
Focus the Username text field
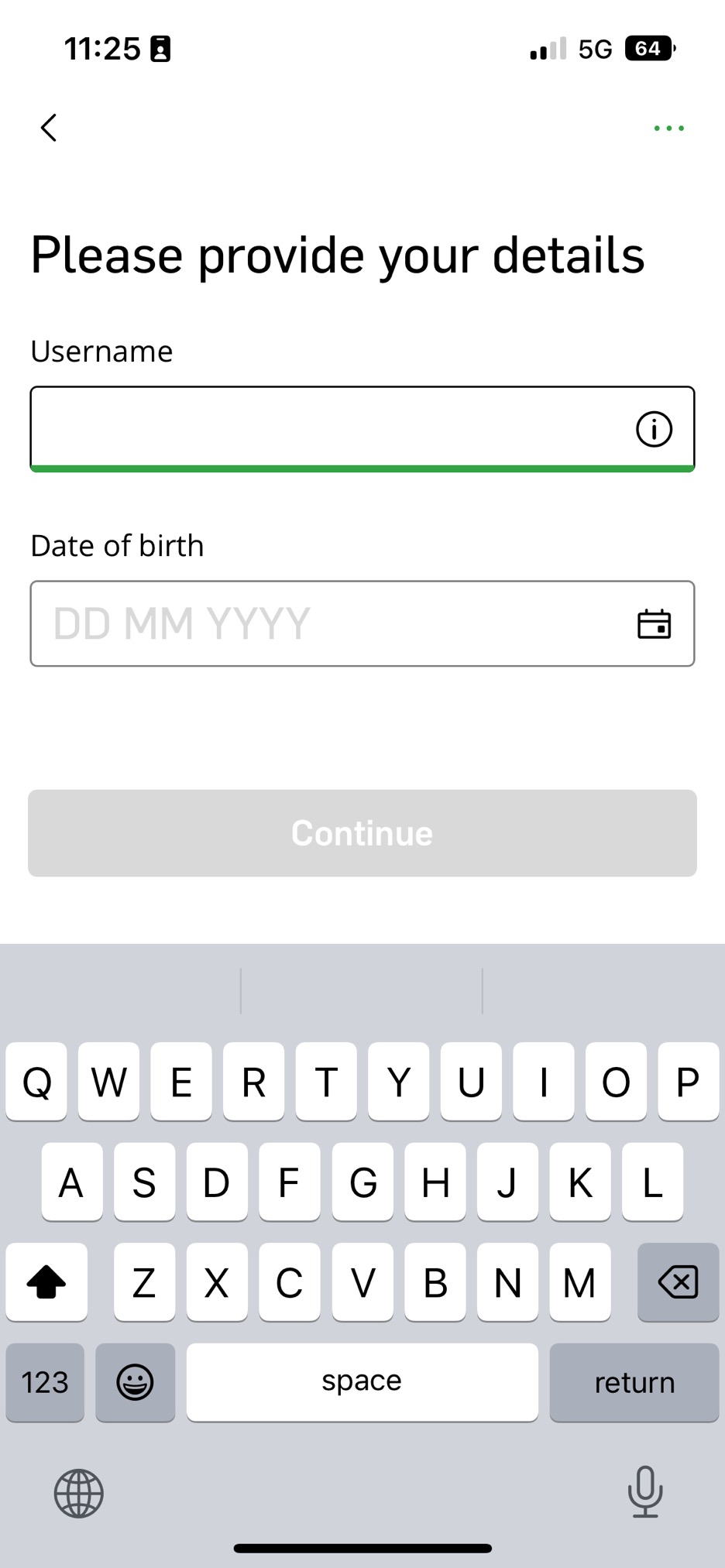pyautogui.click(x=325, y=428)
